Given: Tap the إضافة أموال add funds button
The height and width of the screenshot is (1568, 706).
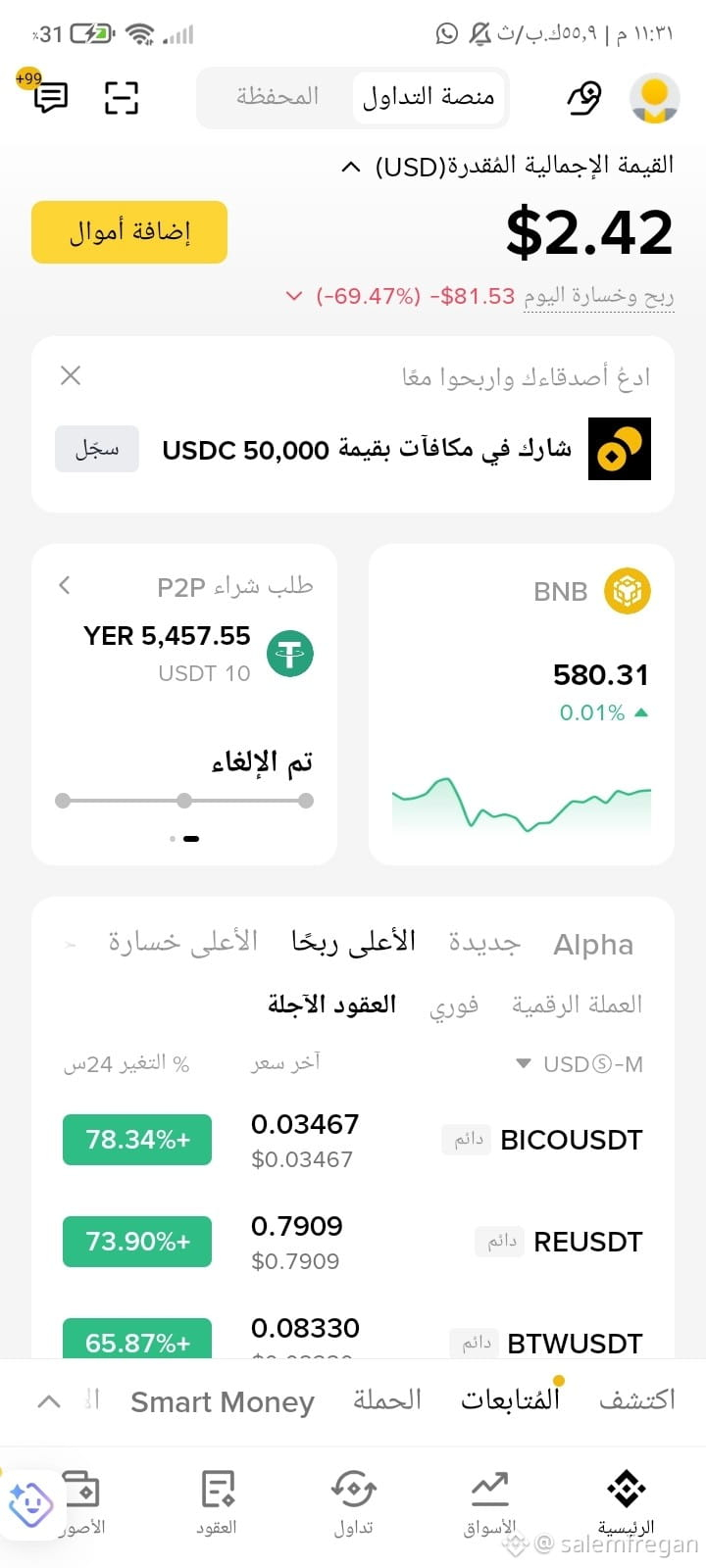Looking at the screenshot, I should point(129,232).
